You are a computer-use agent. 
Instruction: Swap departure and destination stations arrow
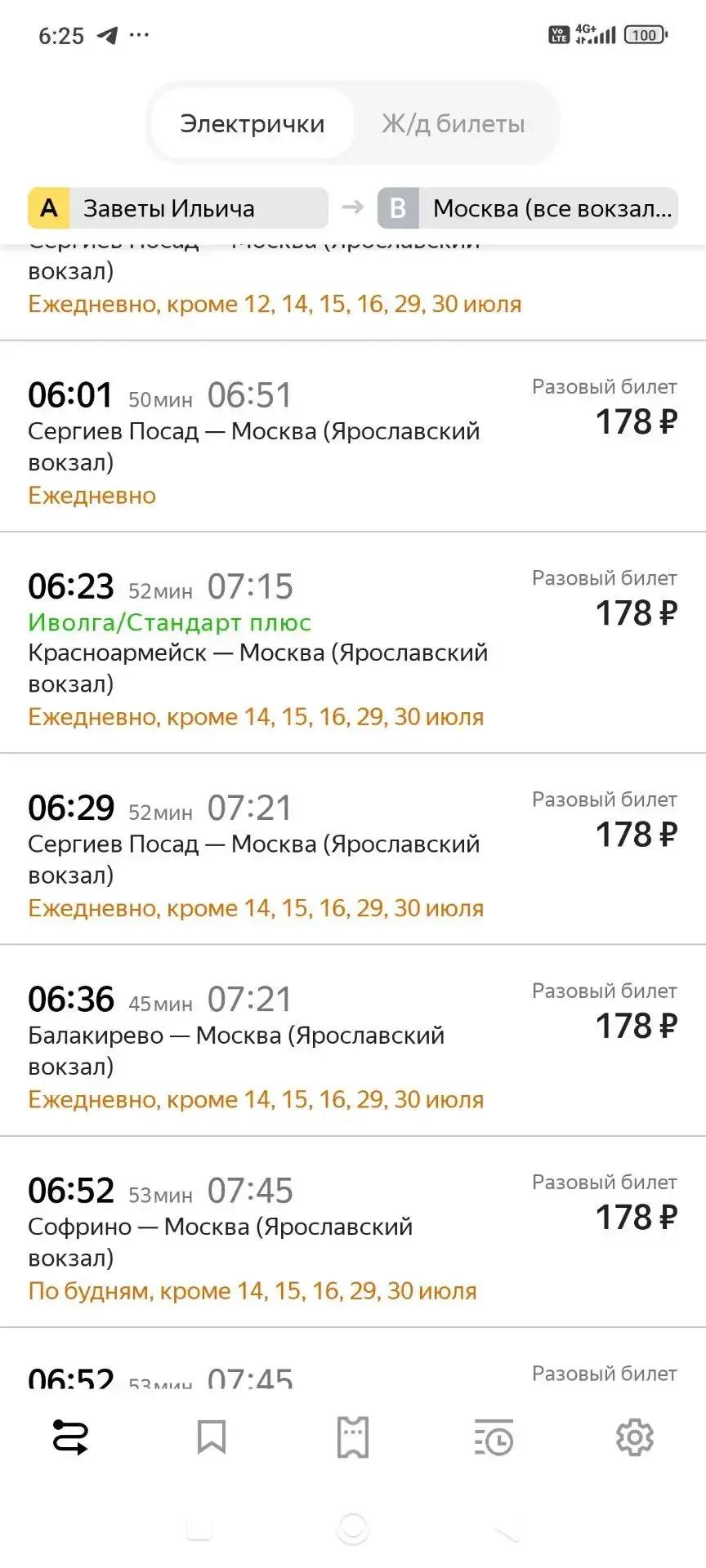[353, 207]
